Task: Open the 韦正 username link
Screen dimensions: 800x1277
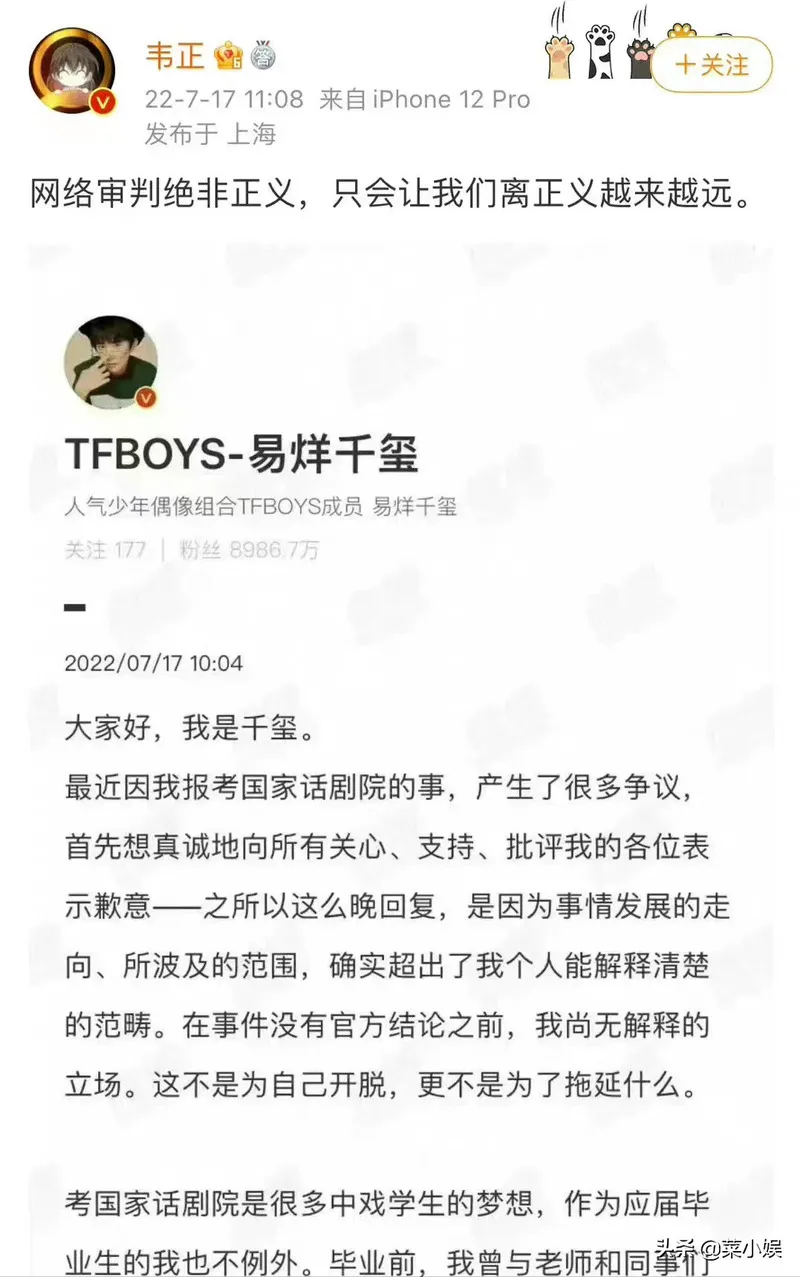Action: point(175,56)
